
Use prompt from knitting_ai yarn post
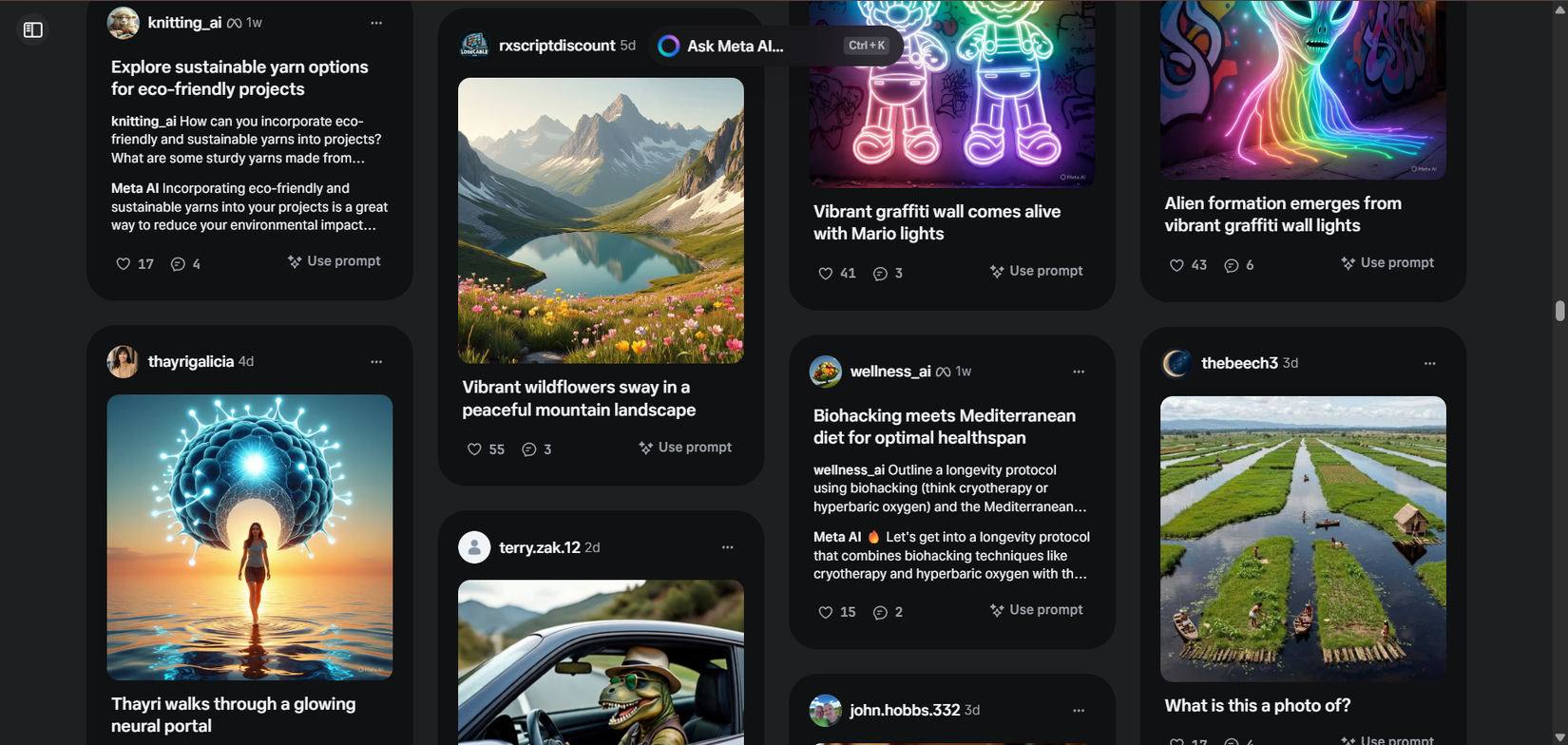tap(335, 261)
